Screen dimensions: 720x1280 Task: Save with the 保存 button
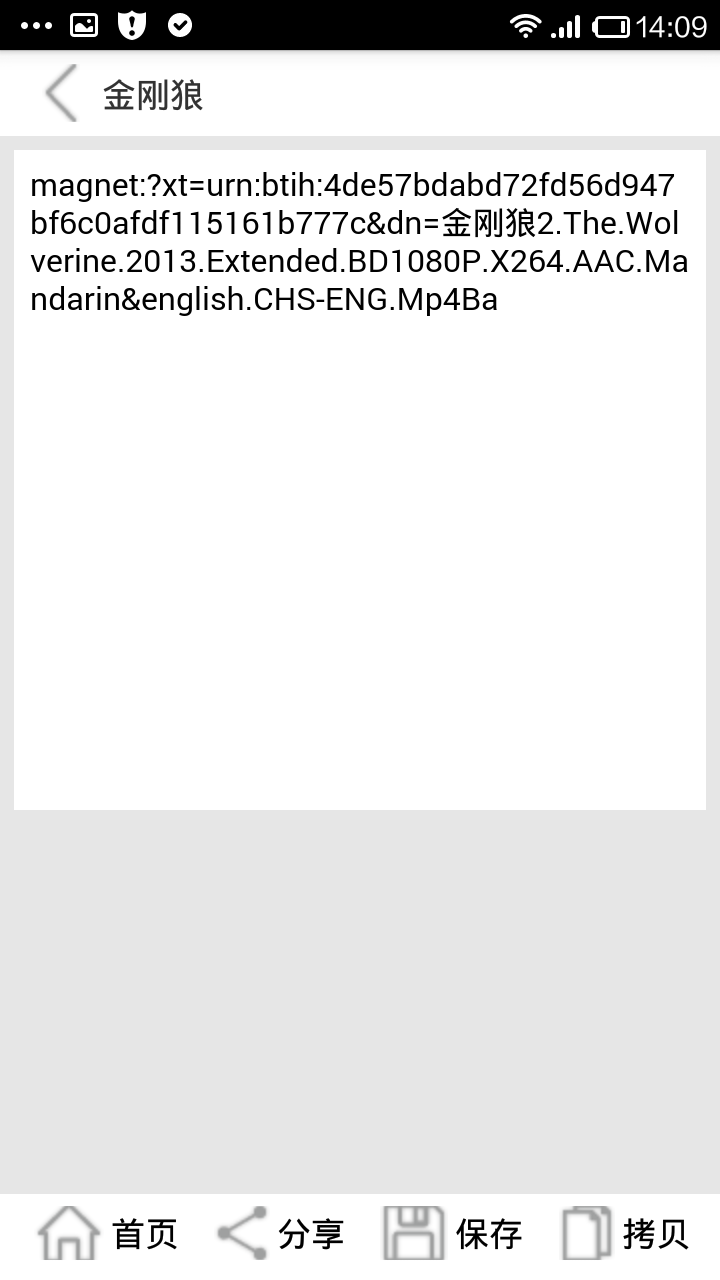coord(453,1234)
